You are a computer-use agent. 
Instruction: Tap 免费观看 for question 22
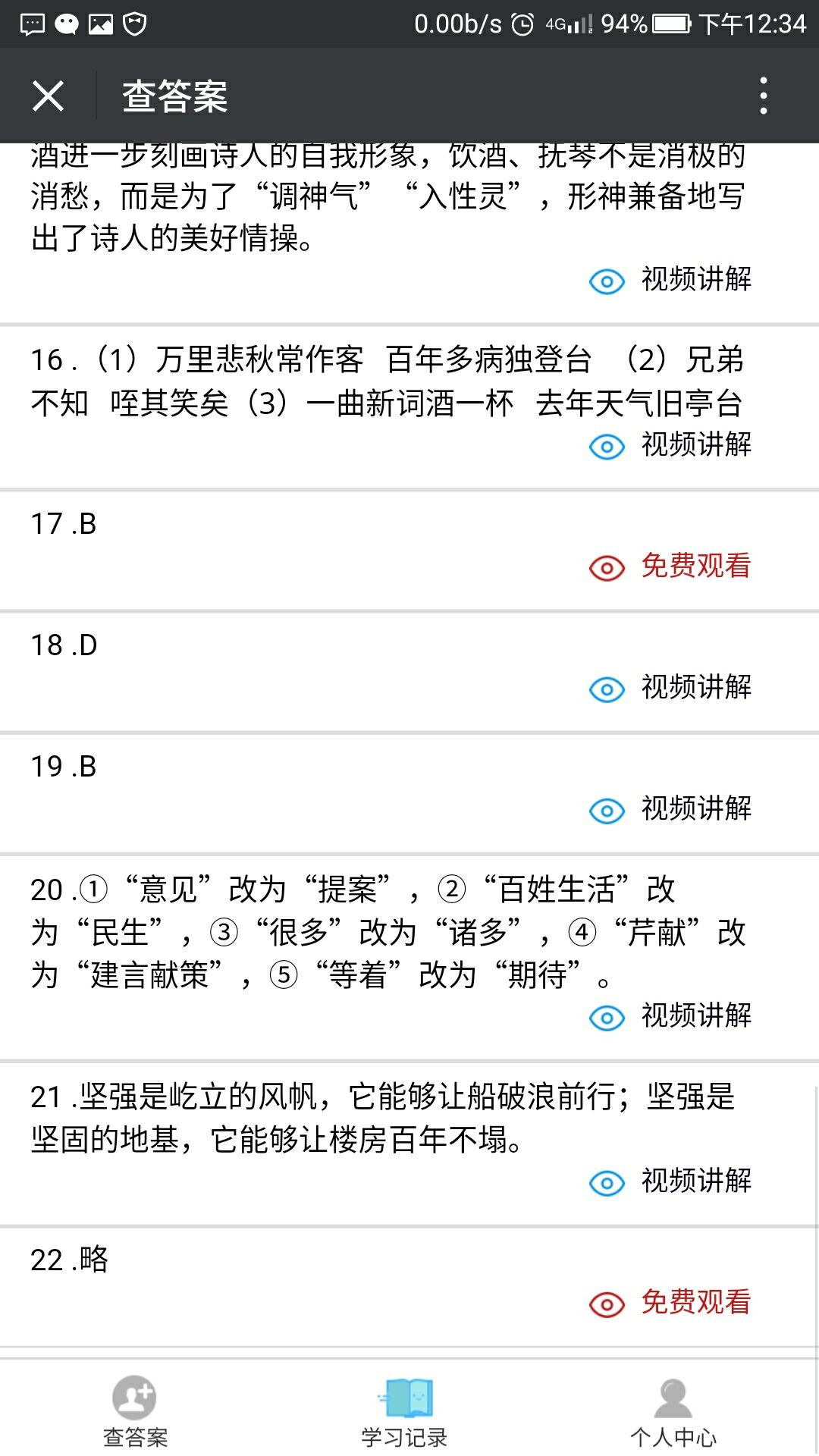670,1303
